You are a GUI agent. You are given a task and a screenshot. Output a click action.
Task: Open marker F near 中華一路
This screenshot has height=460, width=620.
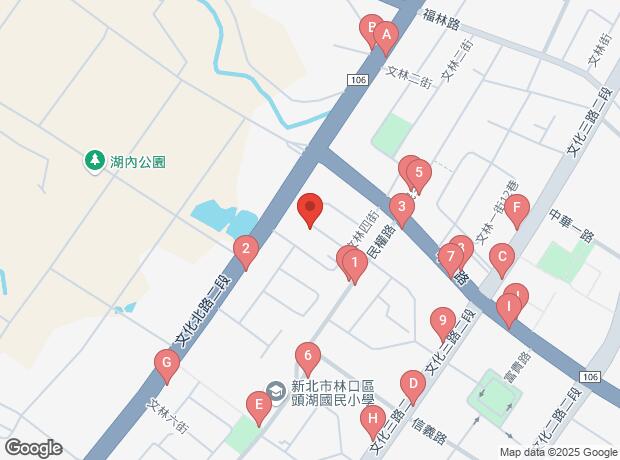516,209
